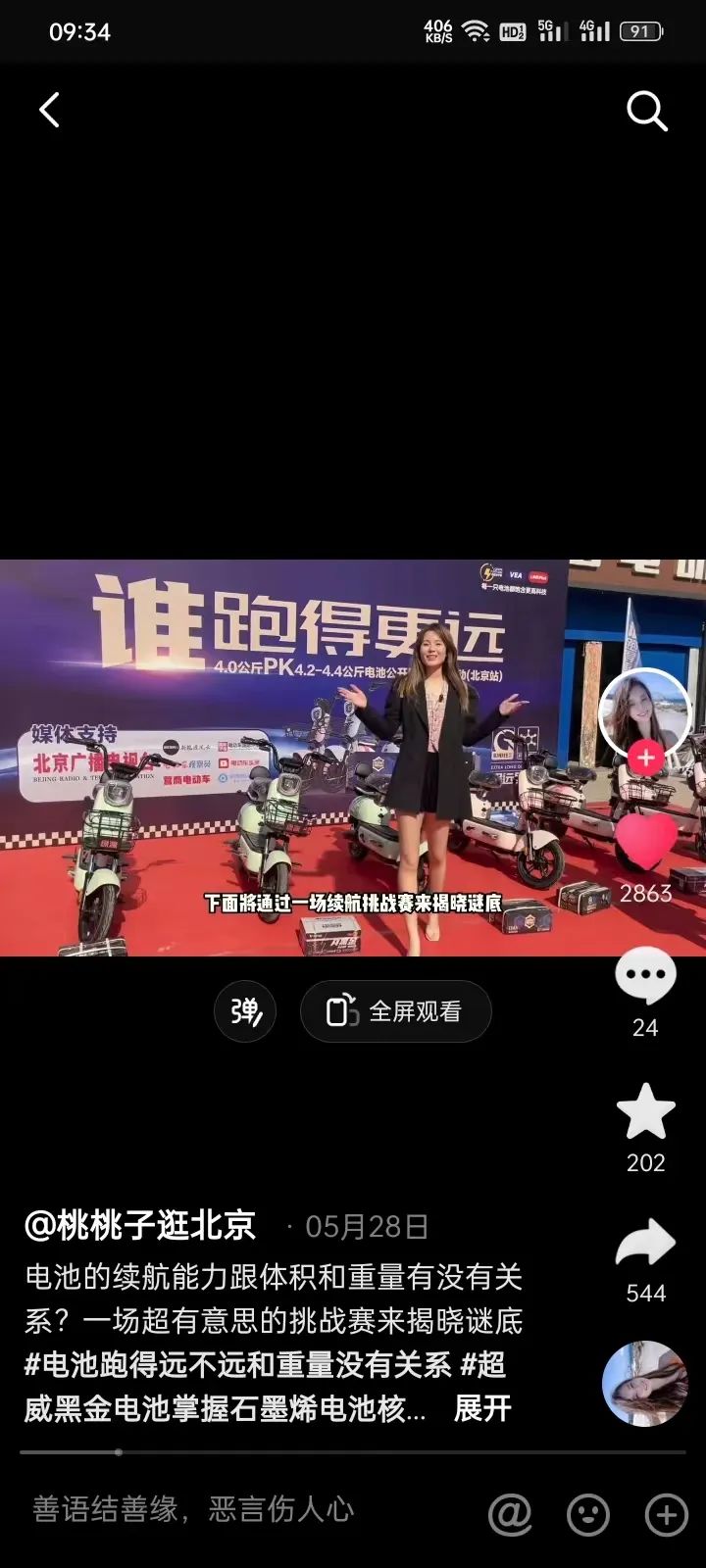Add video to favorites with star
The height and width of the screenshot is (1568, 706).
tap(645, 1112)
